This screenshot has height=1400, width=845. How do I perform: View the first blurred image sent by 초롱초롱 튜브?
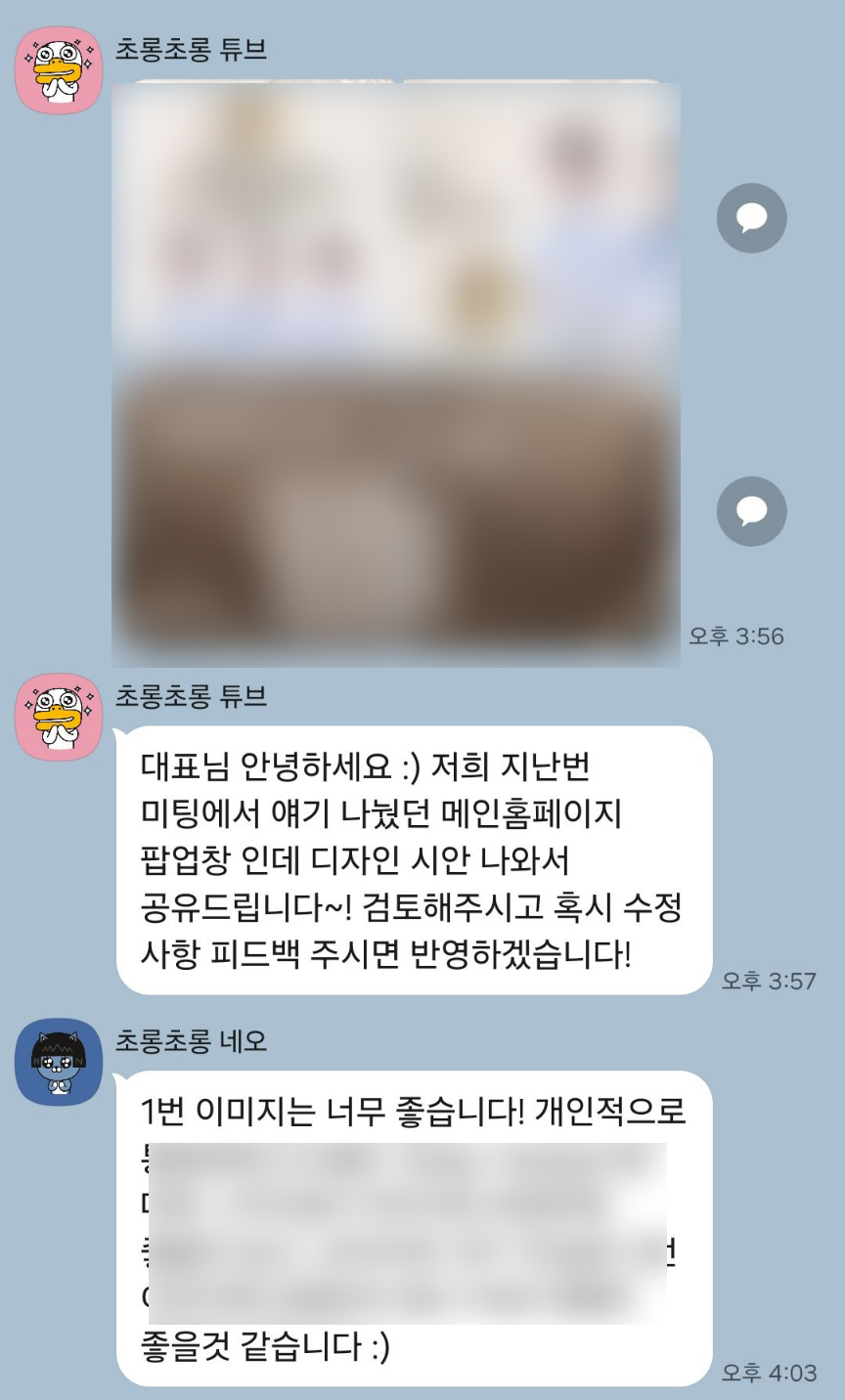(x=396, y=220)
